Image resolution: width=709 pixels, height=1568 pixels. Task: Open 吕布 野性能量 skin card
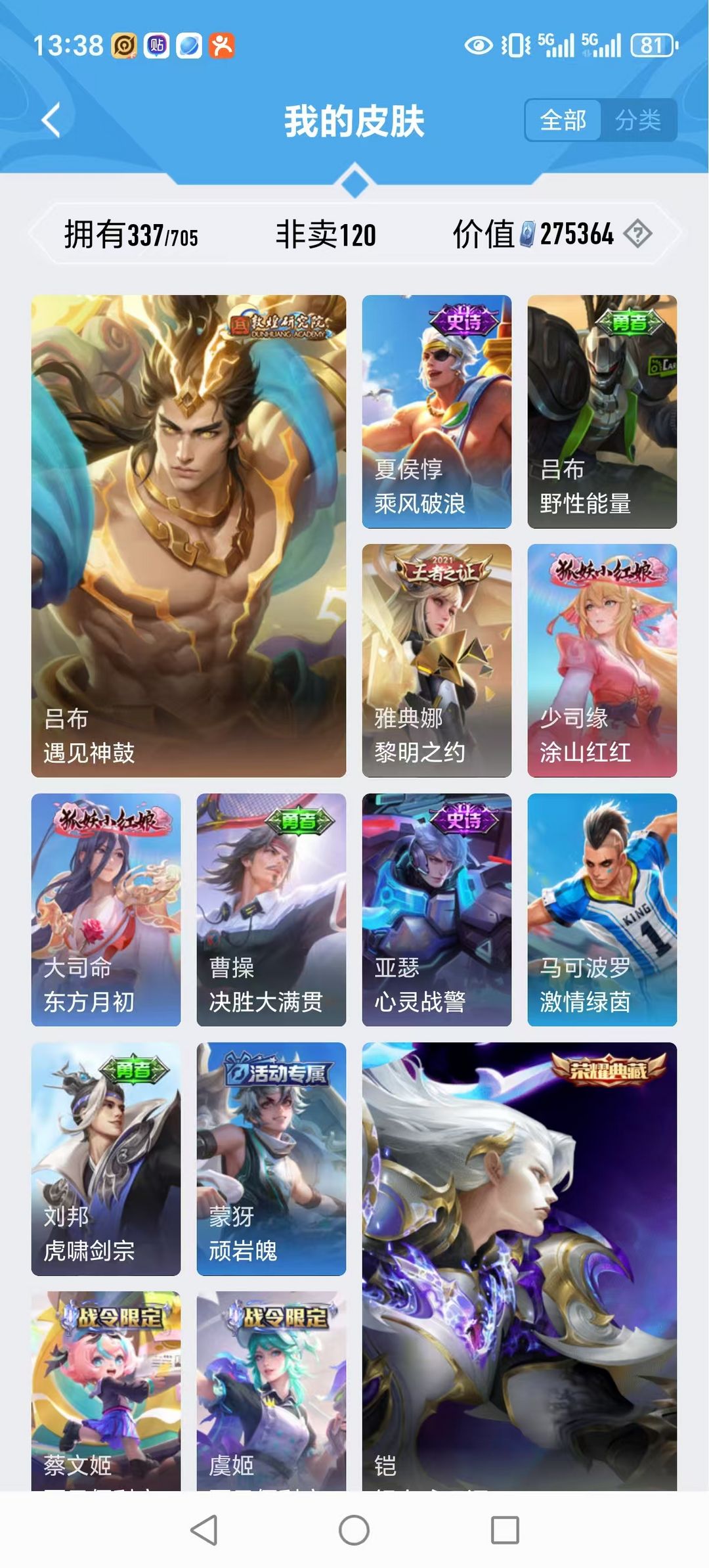pyautogui.click(x=602, y=411)
